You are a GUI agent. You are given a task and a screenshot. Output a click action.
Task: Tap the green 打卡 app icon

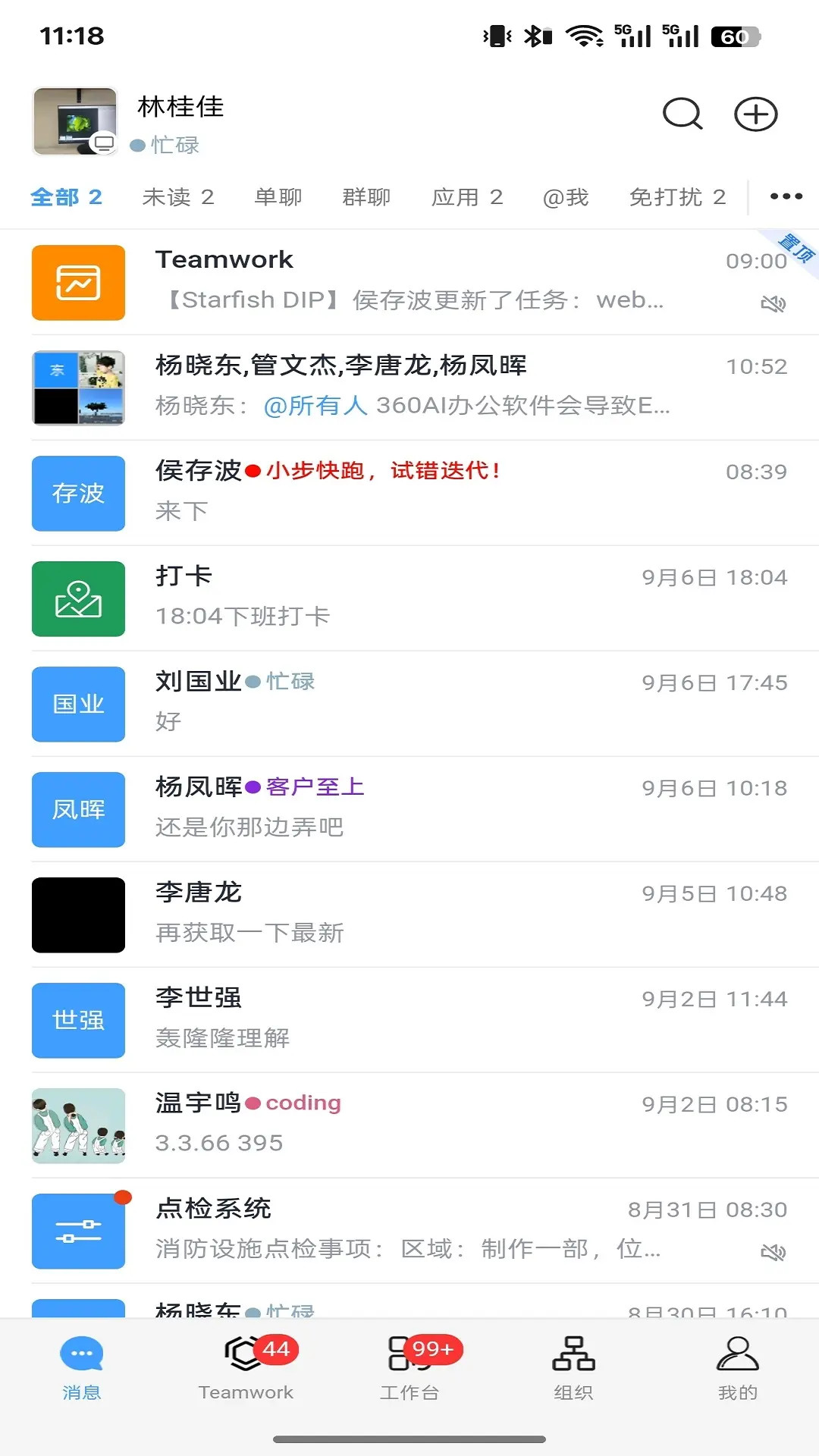tap(78, 599)
